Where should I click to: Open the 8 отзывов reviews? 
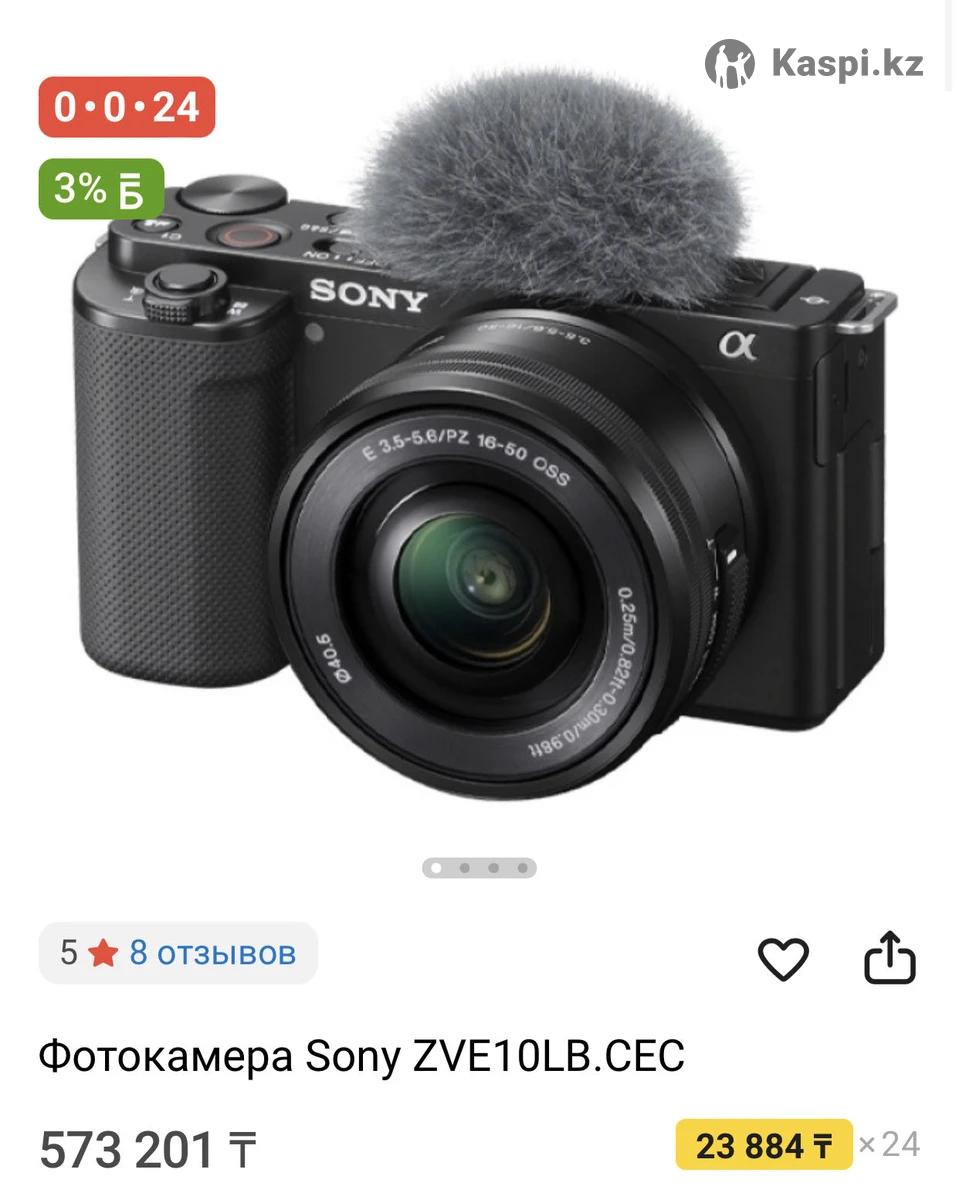[211, 952]
